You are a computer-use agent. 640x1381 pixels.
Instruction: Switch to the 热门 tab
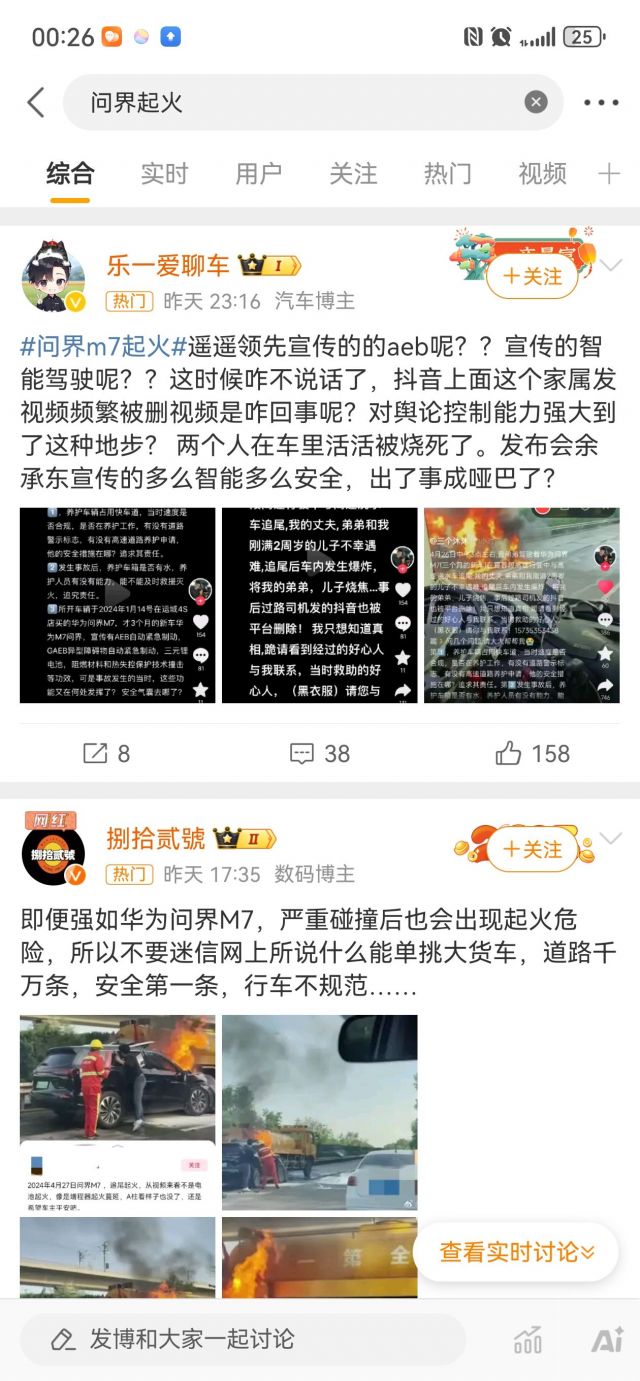click(x=447, y=173)
